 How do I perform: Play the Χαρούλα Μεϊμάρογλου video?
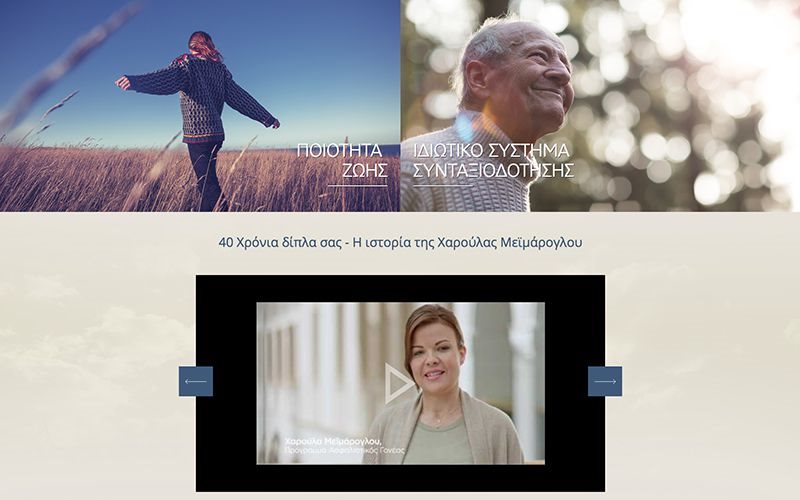click(400, 382)
